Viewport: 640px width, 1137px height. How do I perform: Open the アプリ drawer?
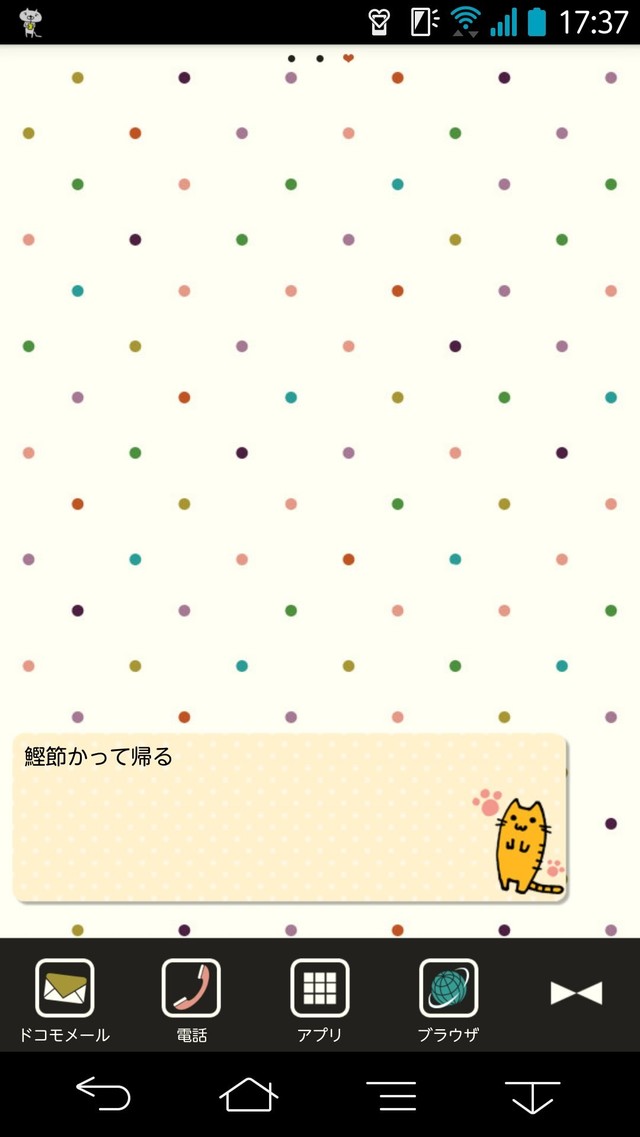320,988
